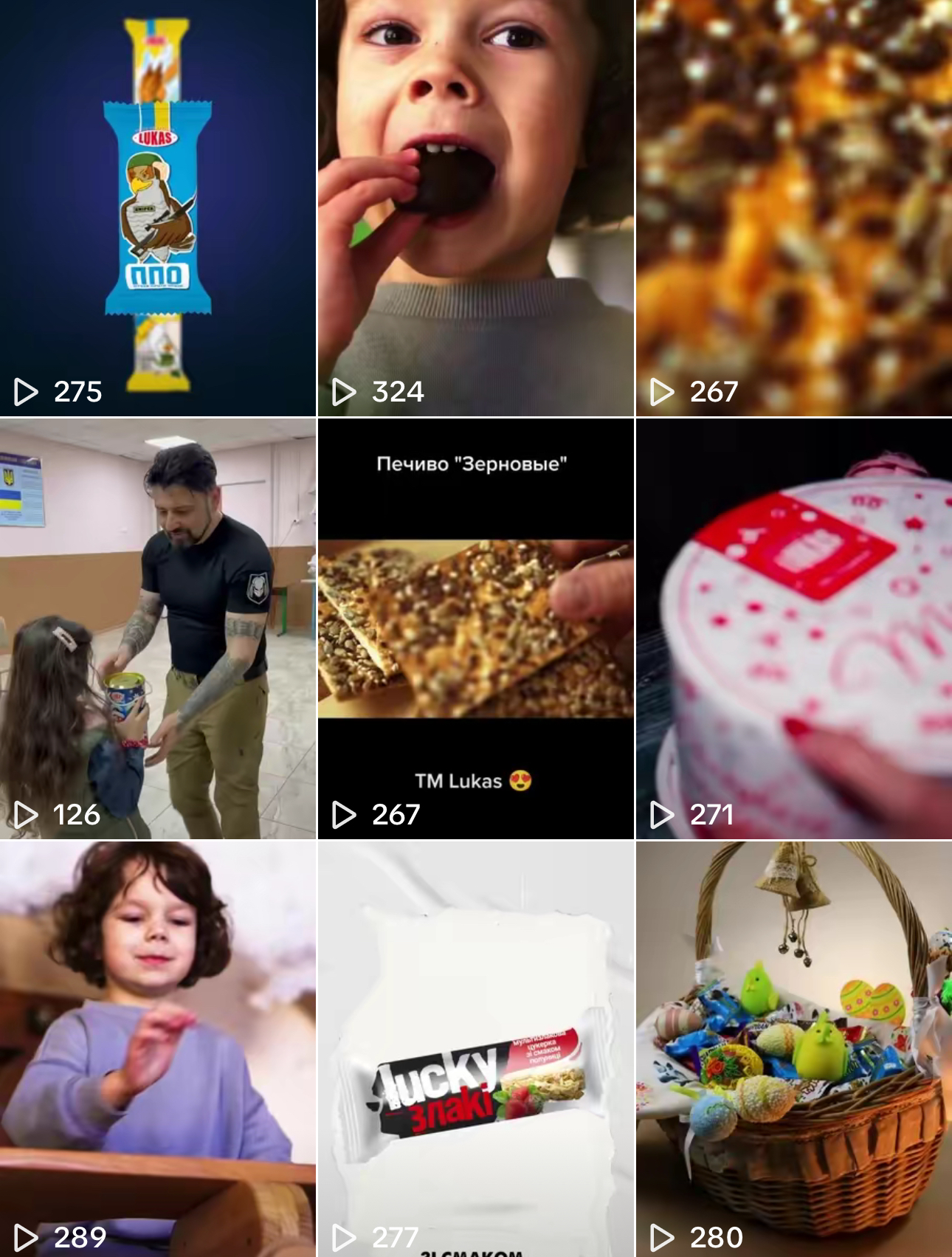Image resolution: width=952 pixels, height=1257 pixels.
Task: Open the Lucky Злаки bar video
Action: [x=475, y=1048]
